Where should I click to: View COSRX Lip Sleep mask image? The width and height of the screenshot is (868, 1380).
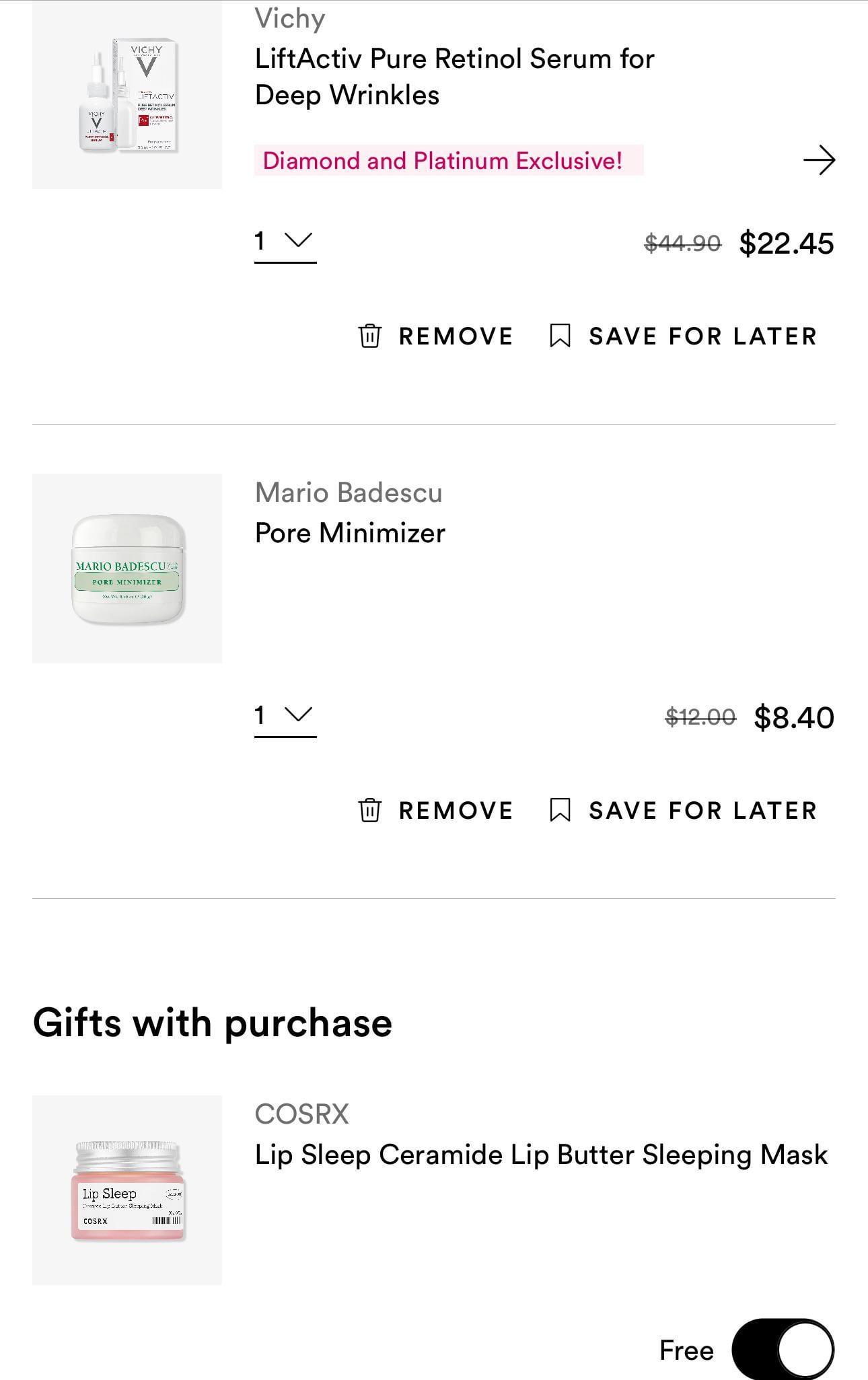pyautogui.click(x=127, y=1190)
